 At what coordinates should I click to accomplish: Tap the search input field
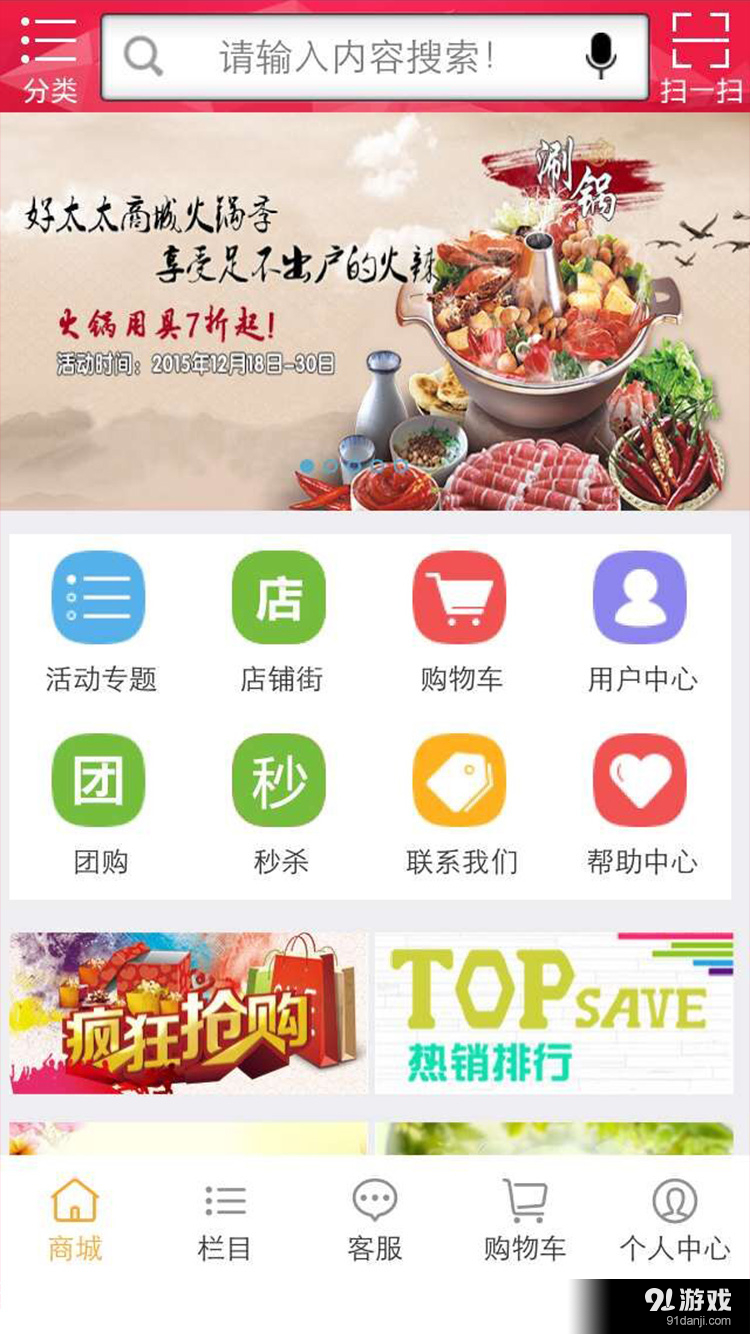[370, 57]
